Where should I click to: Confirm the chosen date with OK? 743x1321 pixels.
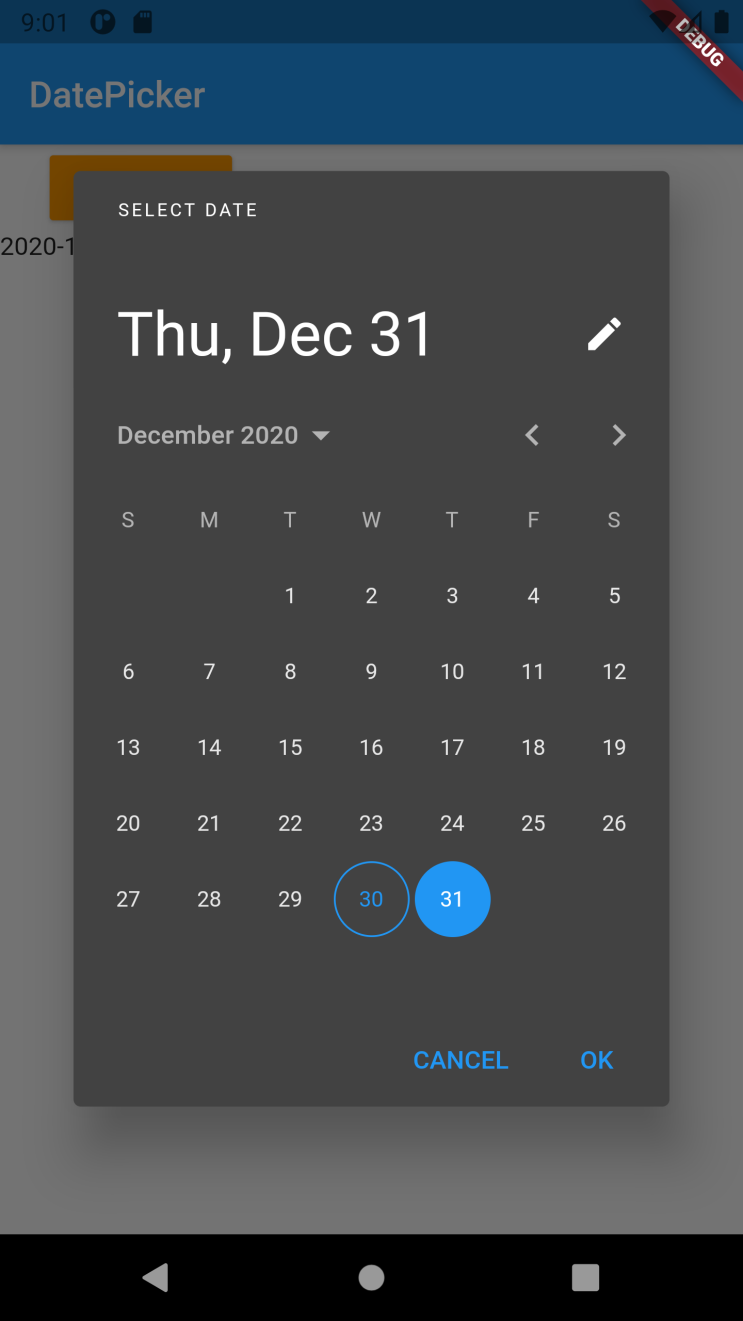pyautogui.click(x=596, y=1060)
